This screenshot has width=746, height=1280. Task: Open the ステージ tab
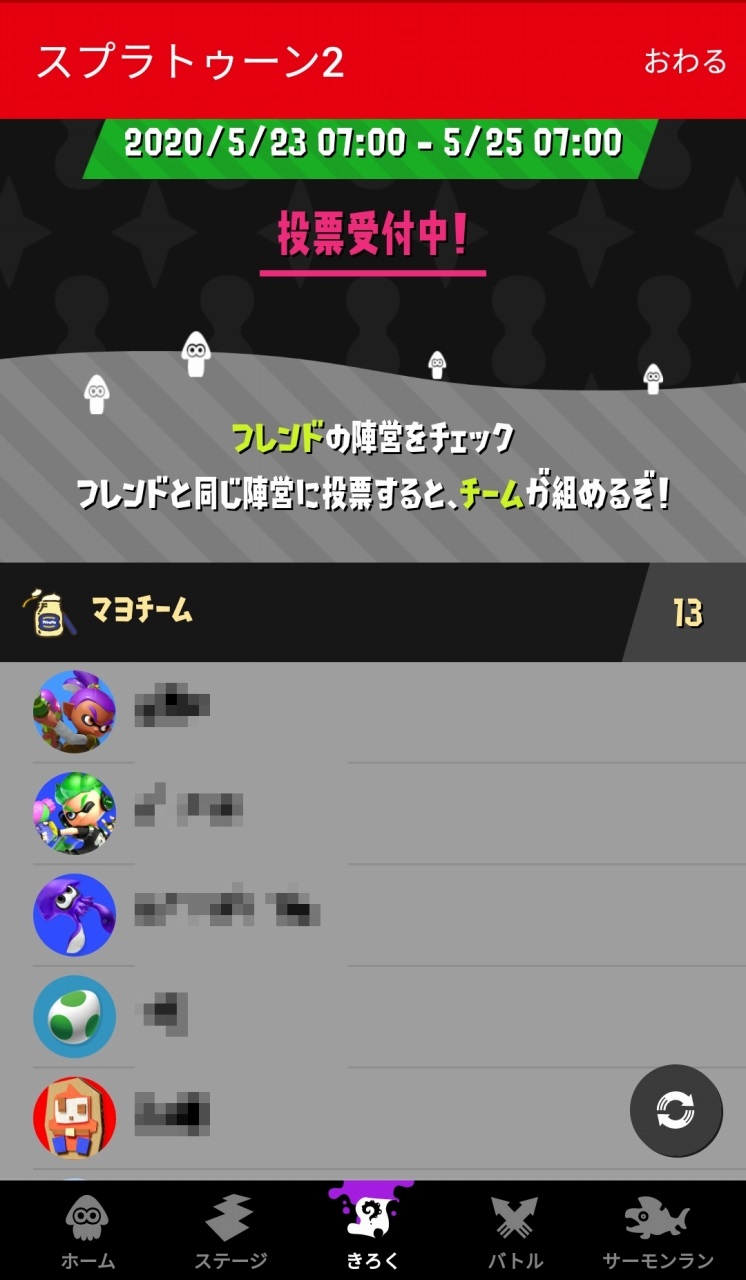click(x=230, y=1232)
